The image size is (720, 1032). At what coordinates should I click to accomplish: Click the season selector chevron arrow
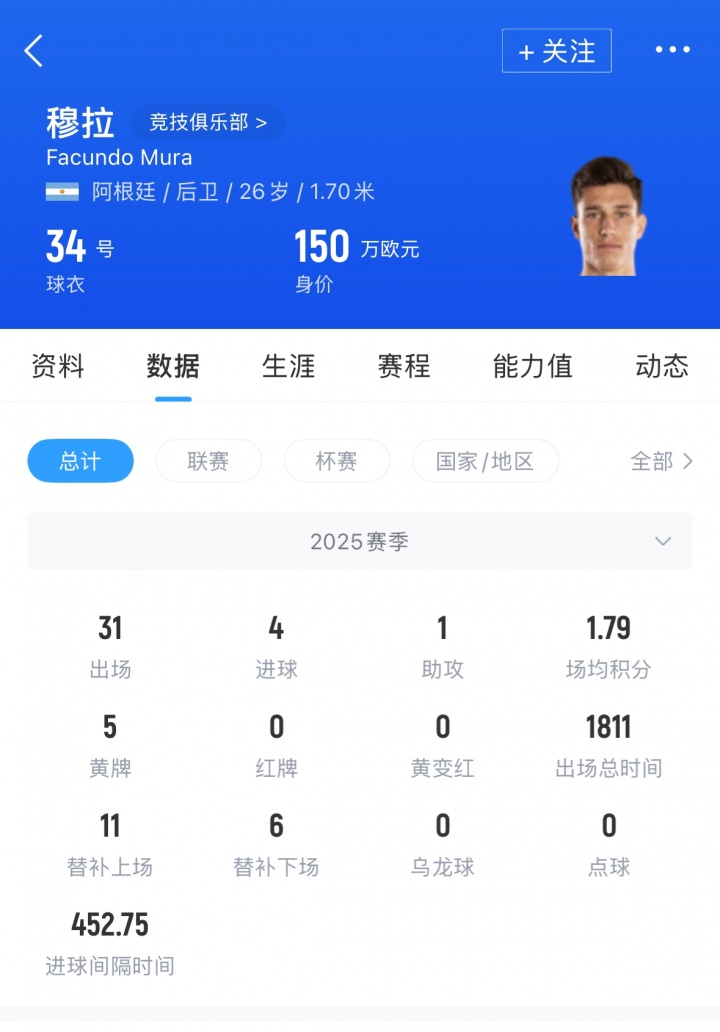[x=662, y=542]
